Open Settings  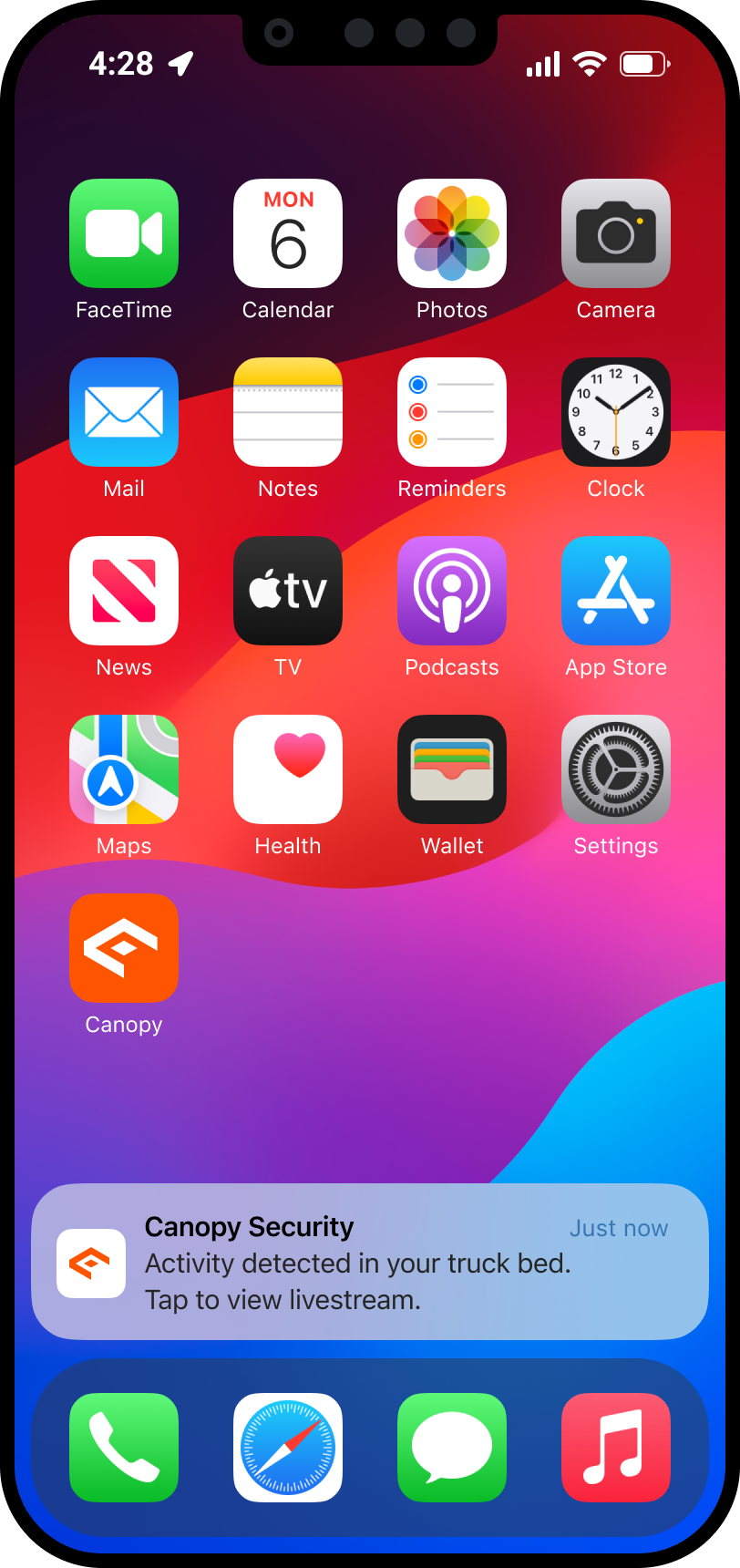click(616, 769)
